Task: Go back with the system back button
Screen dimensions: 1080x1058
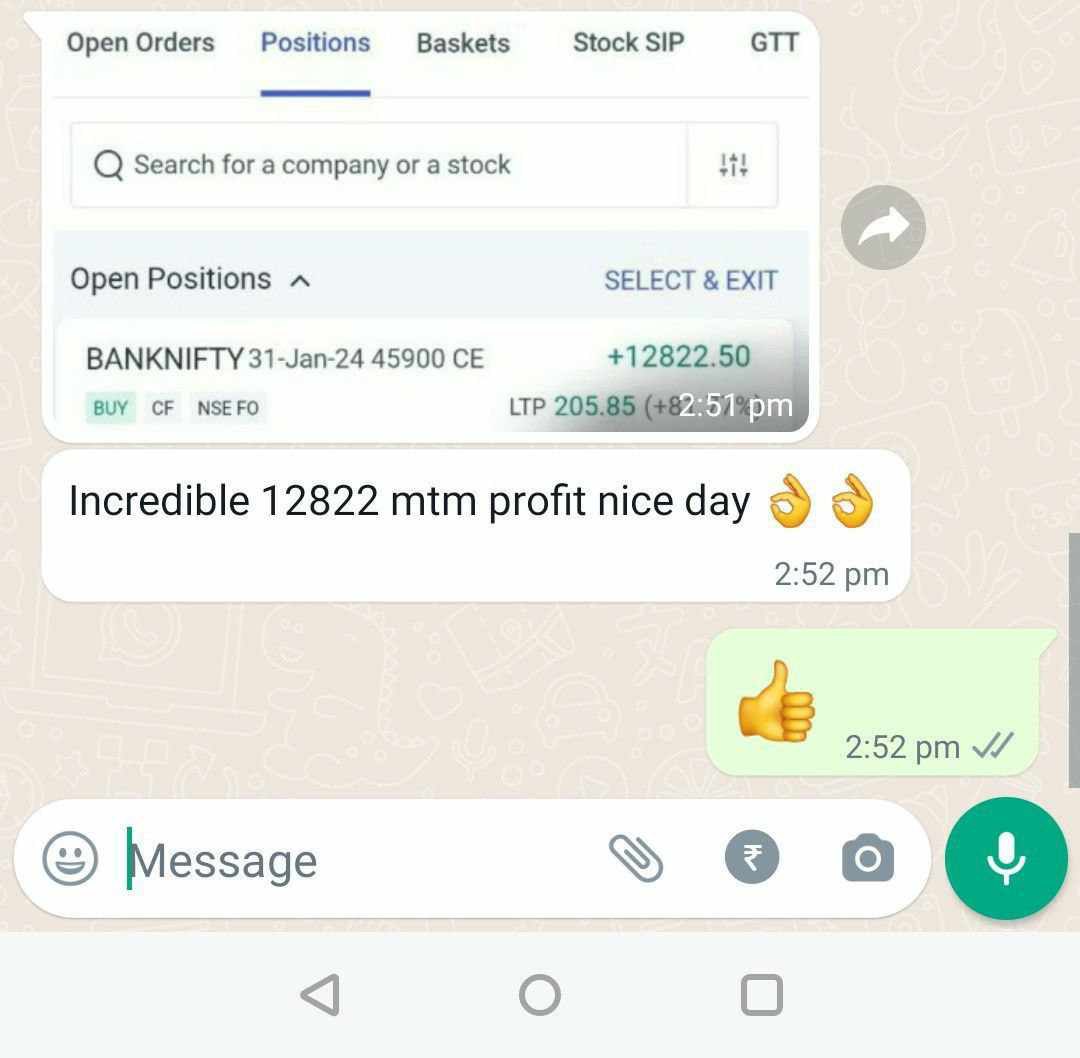Action: click(x=320, y=995)
